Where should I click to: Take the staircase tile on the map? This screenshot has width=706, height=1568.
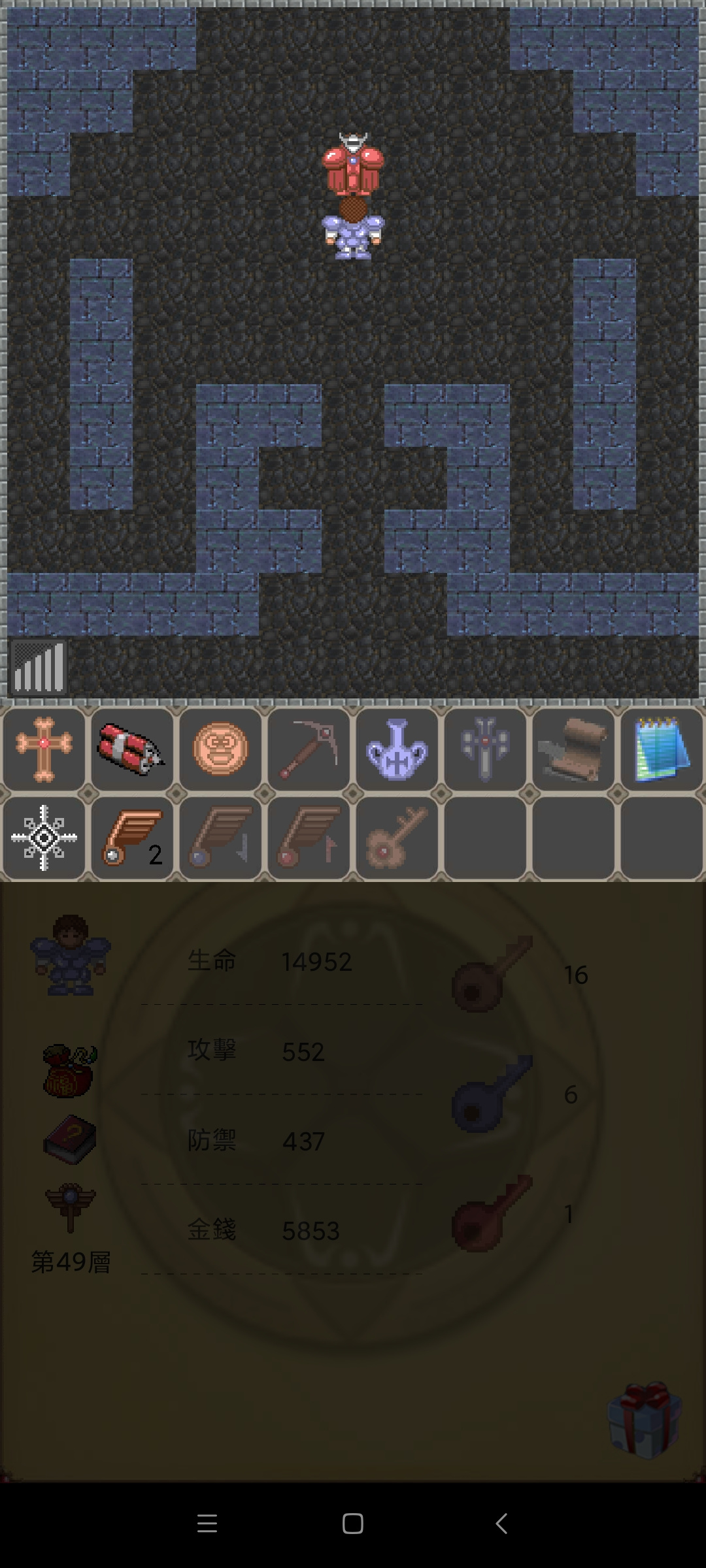coord(39,666)
